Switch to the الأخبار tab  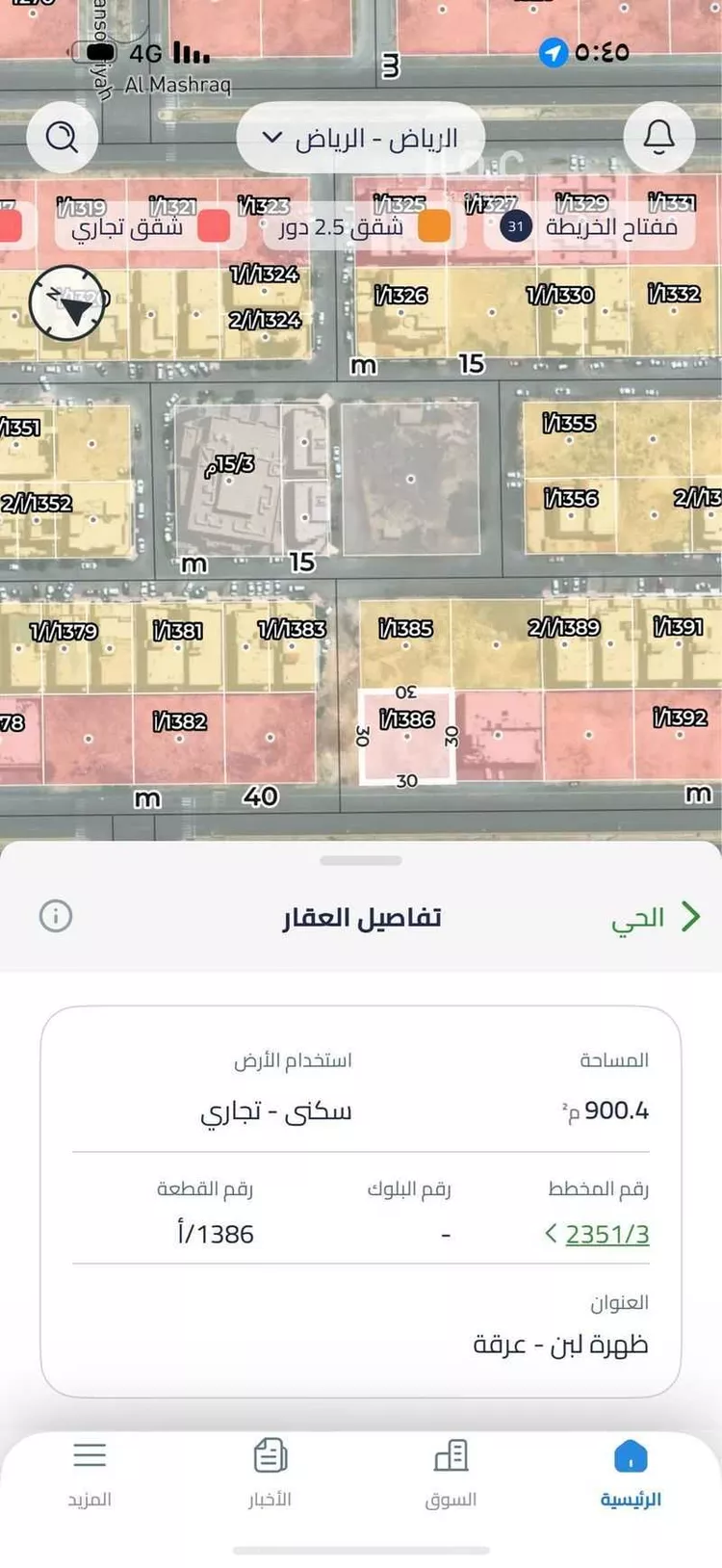(271, 1456)
